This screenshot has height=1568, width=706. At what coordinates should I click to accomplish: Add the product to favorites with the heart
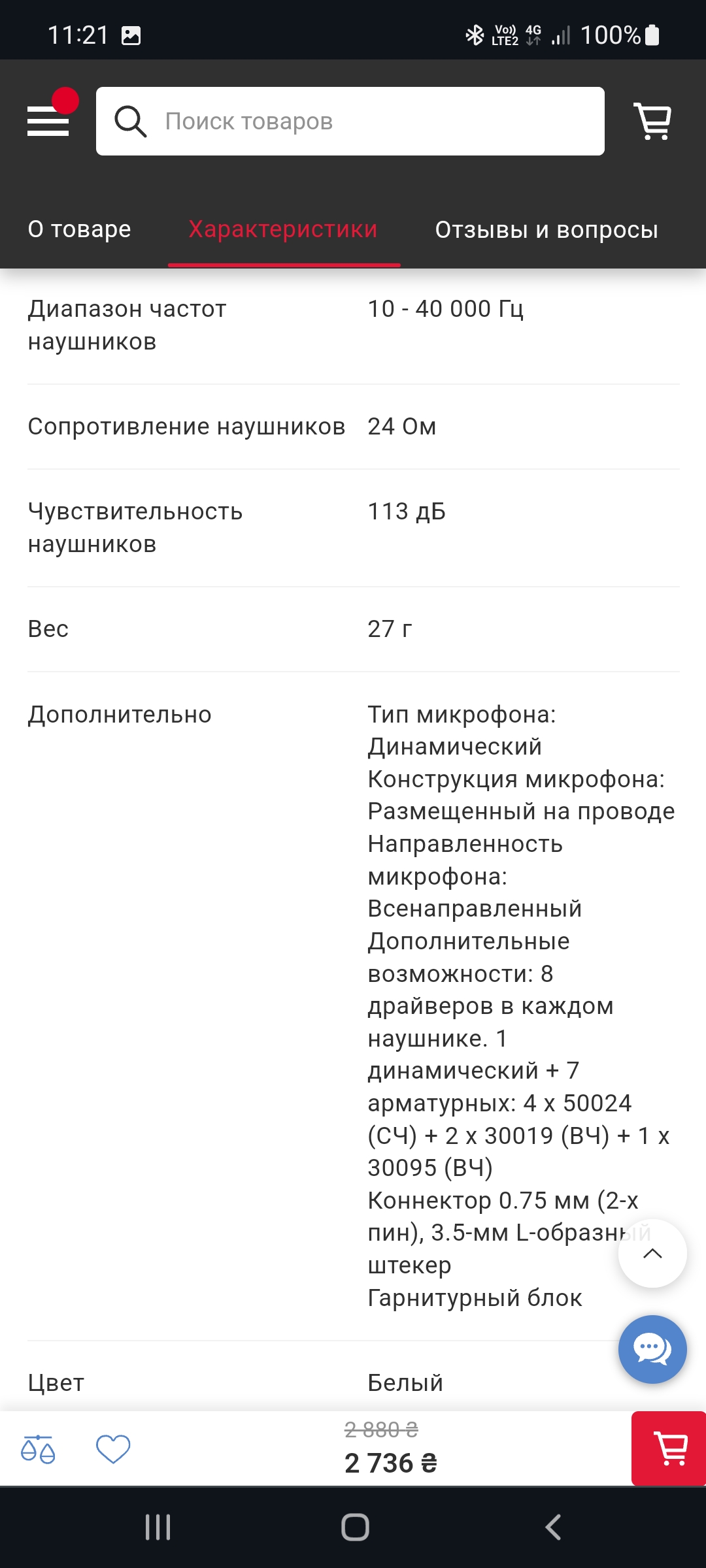coord(113,1449)
